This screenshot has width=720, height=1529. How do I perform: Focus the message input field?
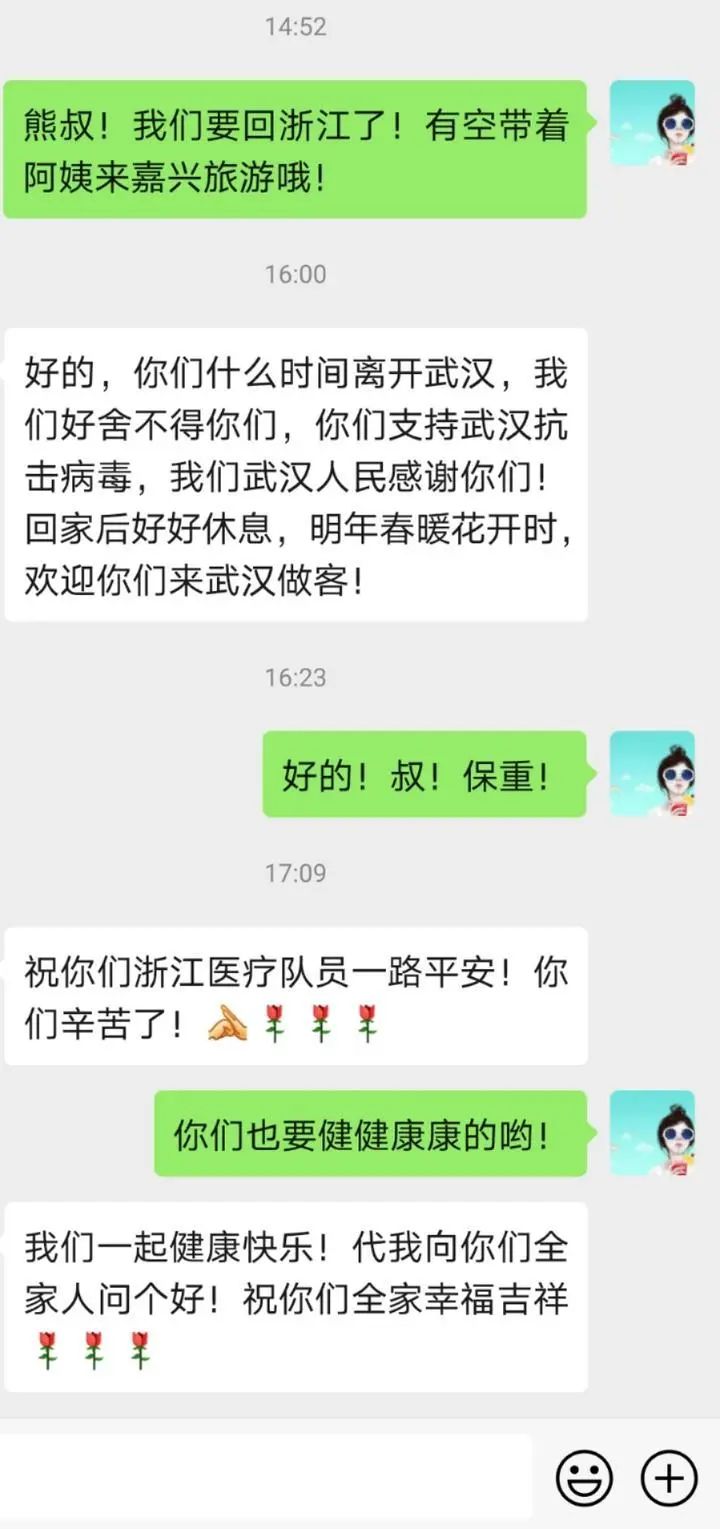coord(265,1476)
